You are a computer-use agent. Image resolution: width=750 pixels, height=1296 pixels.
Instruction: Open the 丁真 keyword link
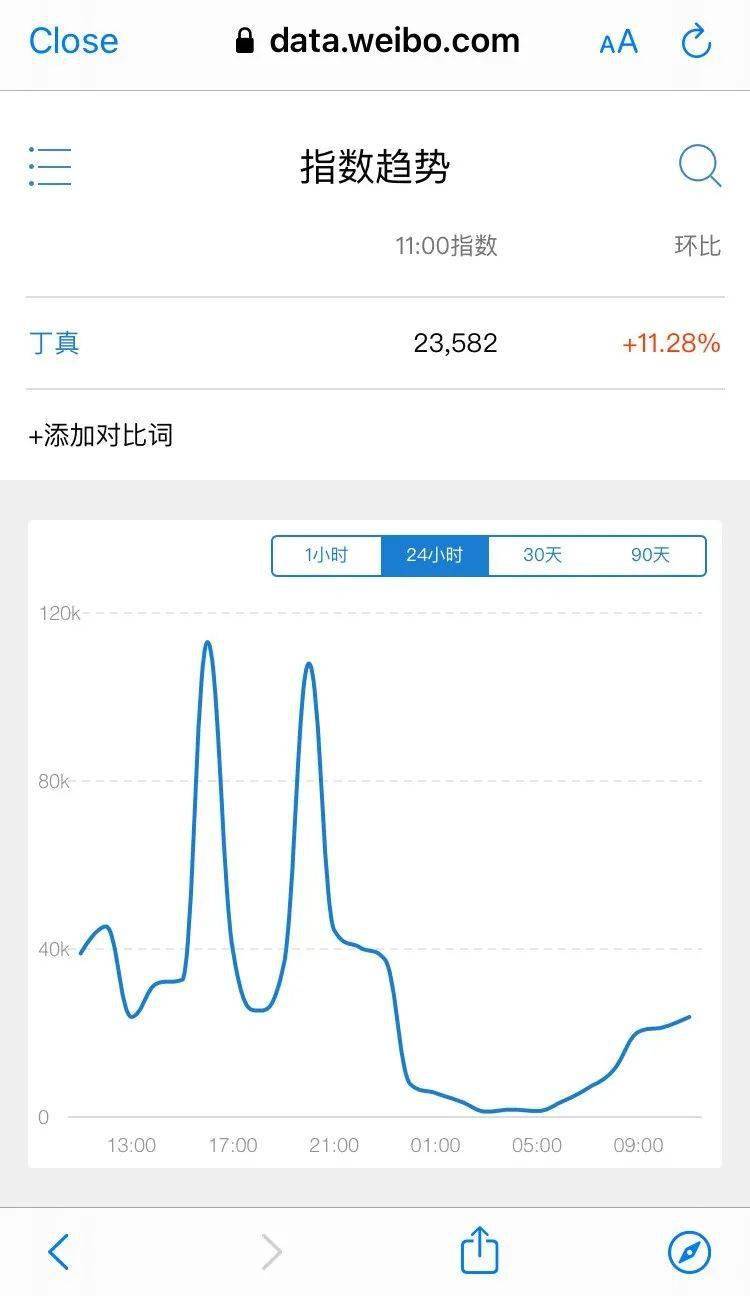tap(54, 343)
